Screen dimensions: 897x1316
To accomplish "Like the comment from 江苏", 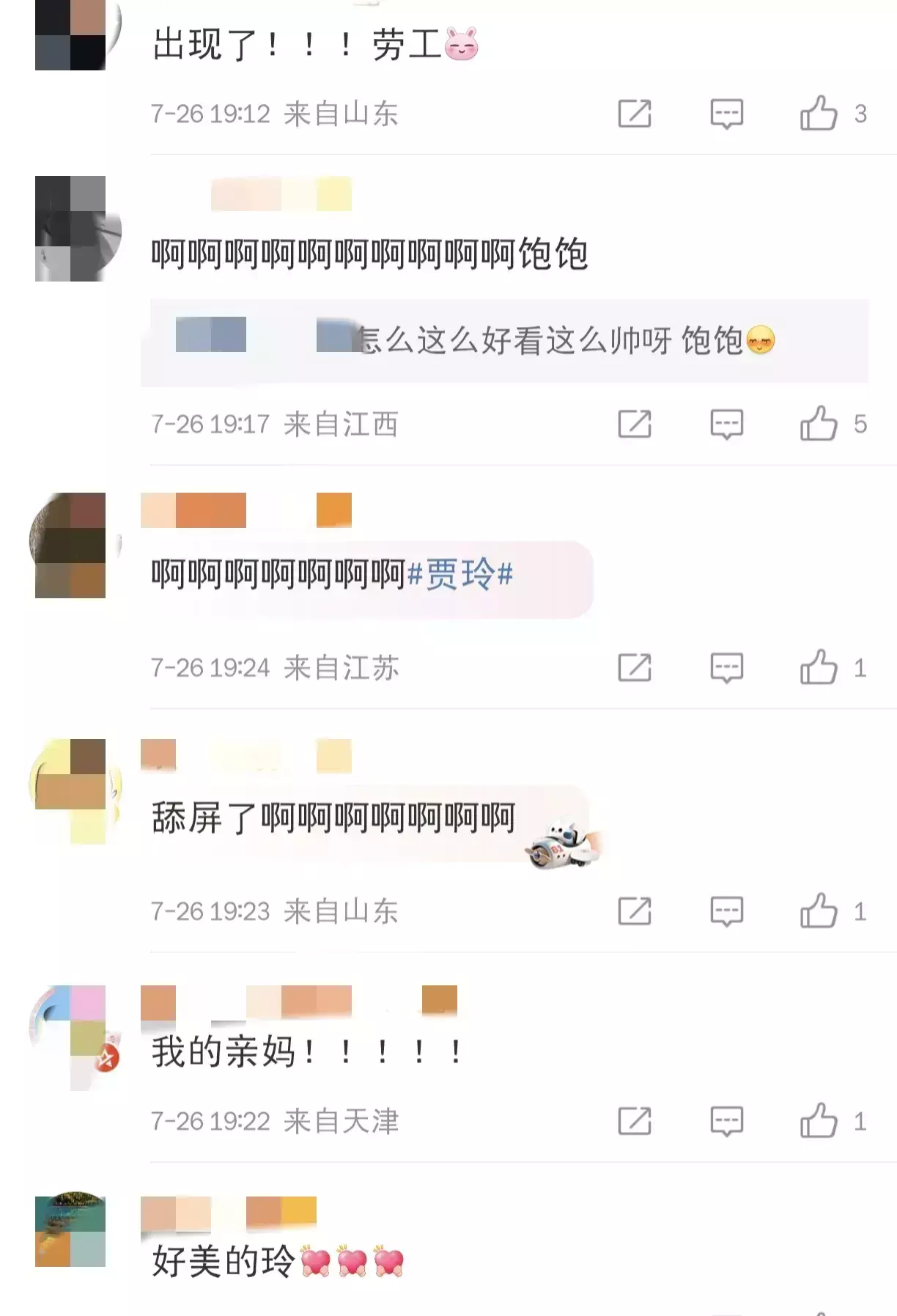I will pyautogui.click(x=819, y=667).
